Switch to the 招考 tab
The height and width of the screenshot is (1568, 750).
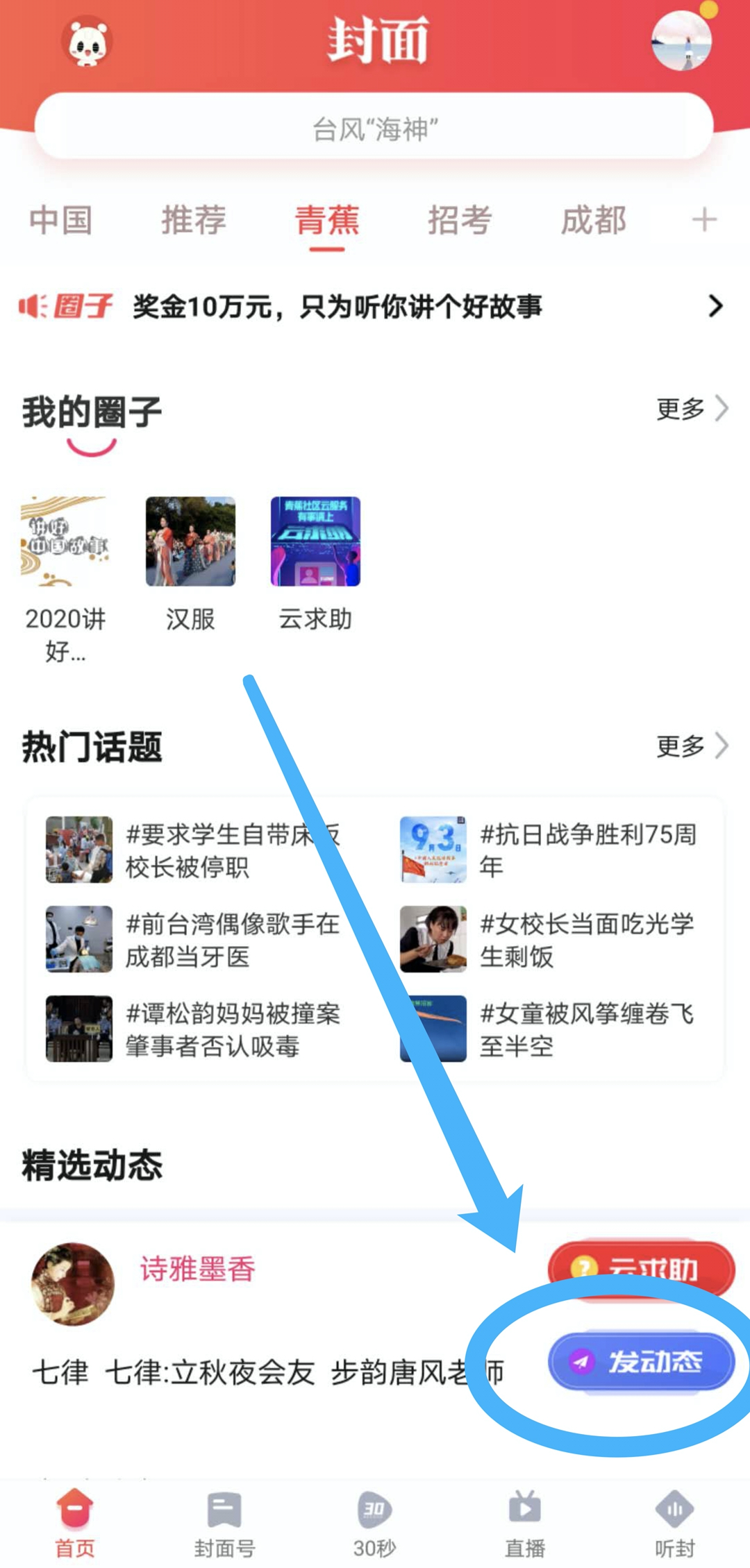pyautogui.click(x=460, y=221)
